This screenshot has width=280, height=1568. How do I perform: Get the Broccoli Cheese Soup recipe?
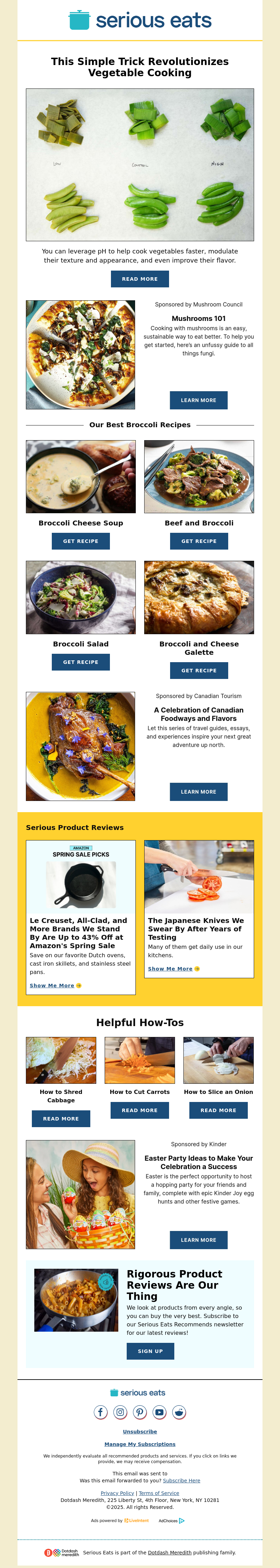pyautogui.click(x=80, y=540)
